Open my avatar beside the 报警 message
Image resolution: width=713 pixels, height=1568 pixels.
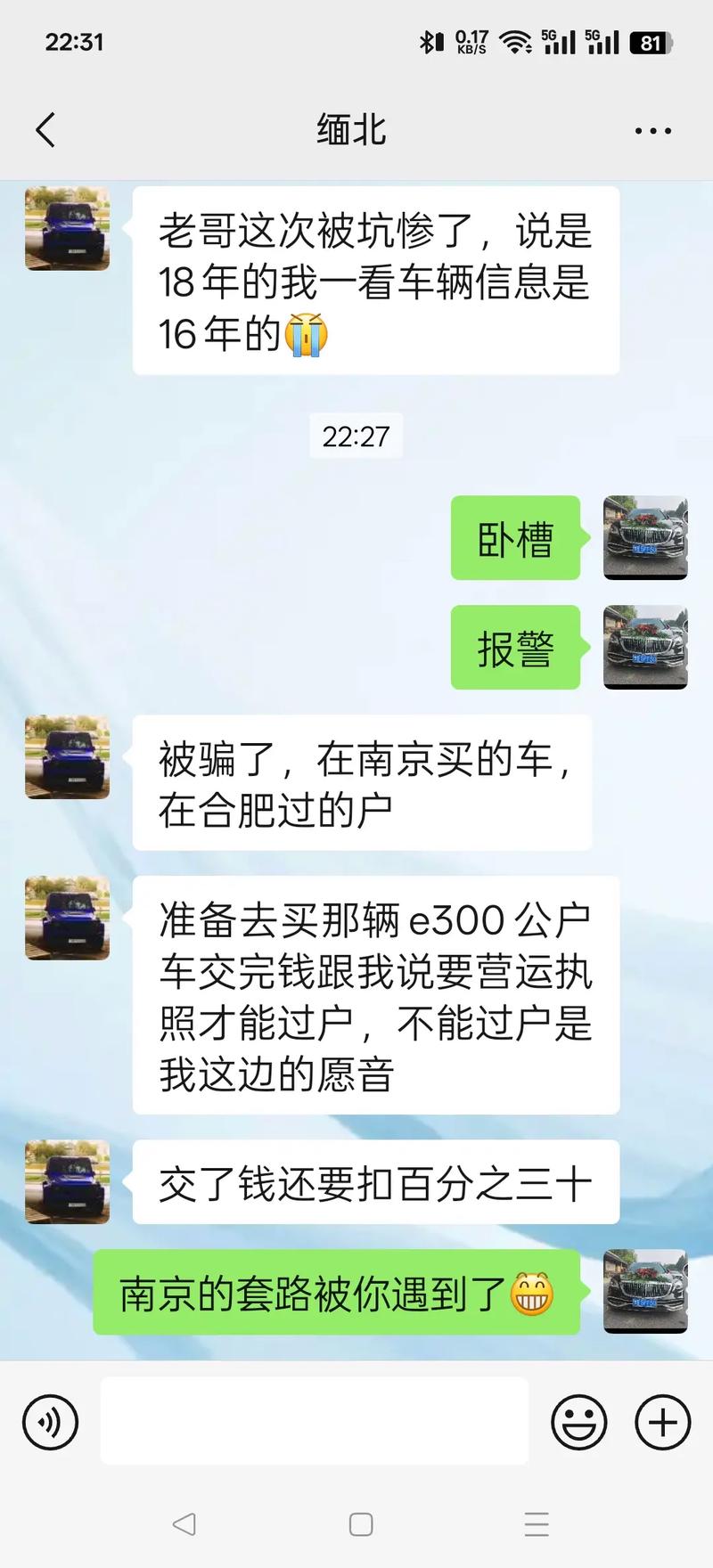click(645, 647)
